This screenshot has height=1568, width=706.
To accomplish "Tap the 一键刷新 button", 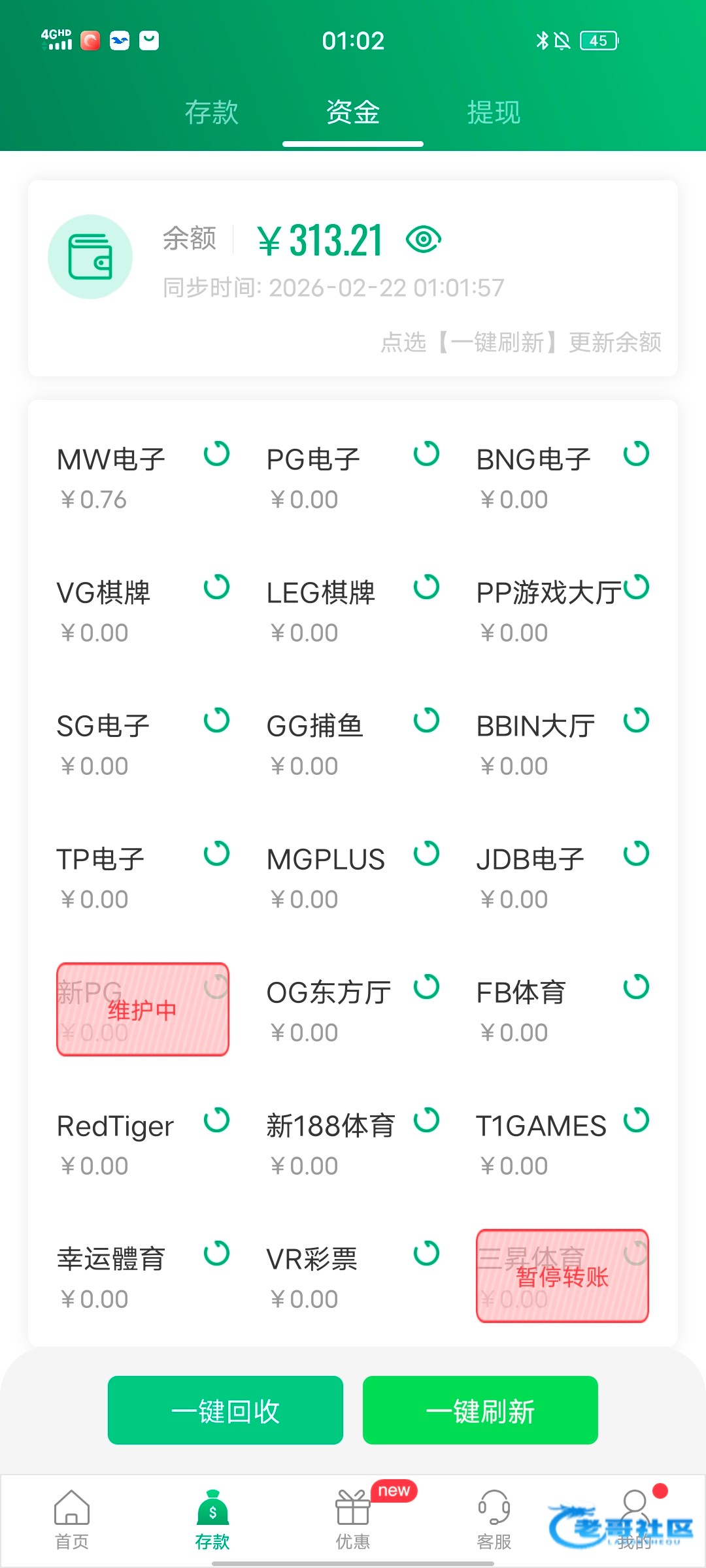I will point(480,1411).
